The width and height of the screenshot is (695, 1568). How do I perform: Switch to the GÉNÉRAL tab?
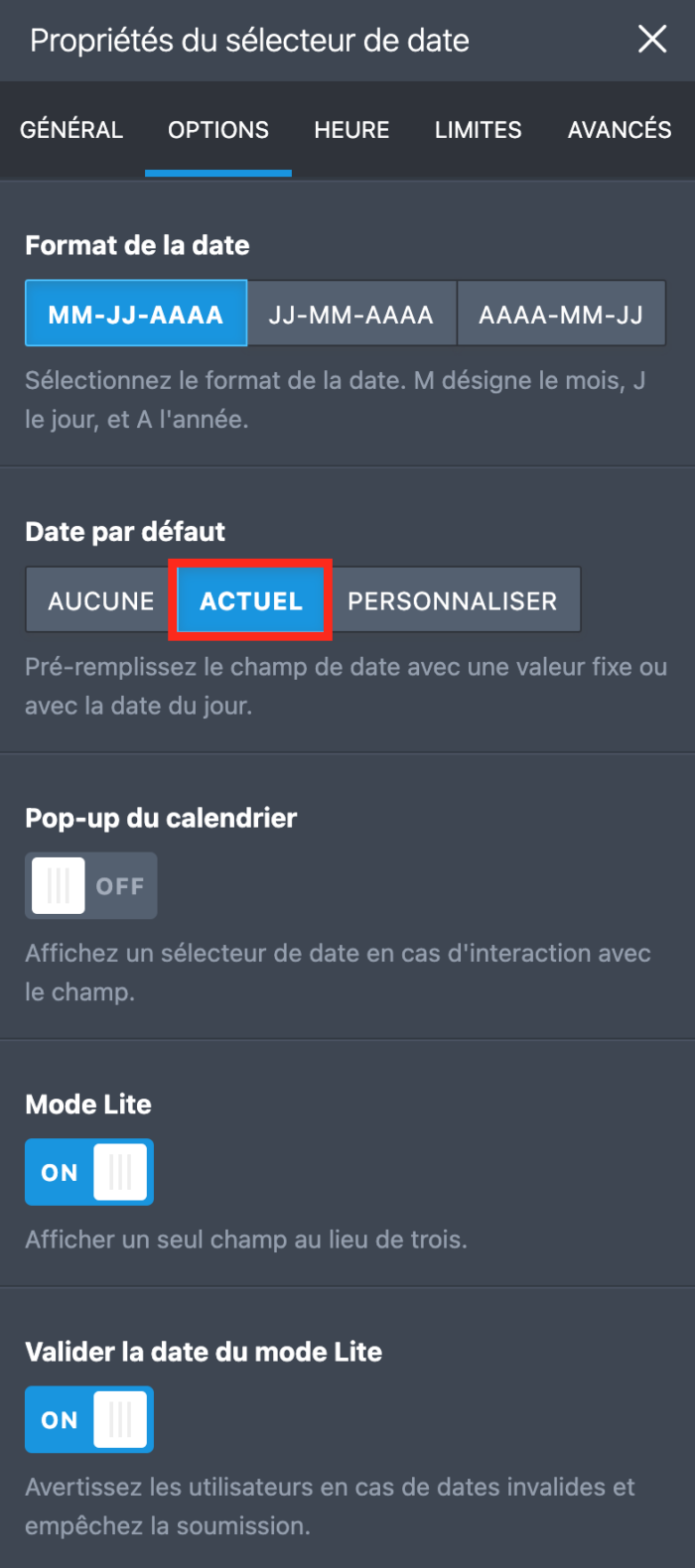pos(71,130)
